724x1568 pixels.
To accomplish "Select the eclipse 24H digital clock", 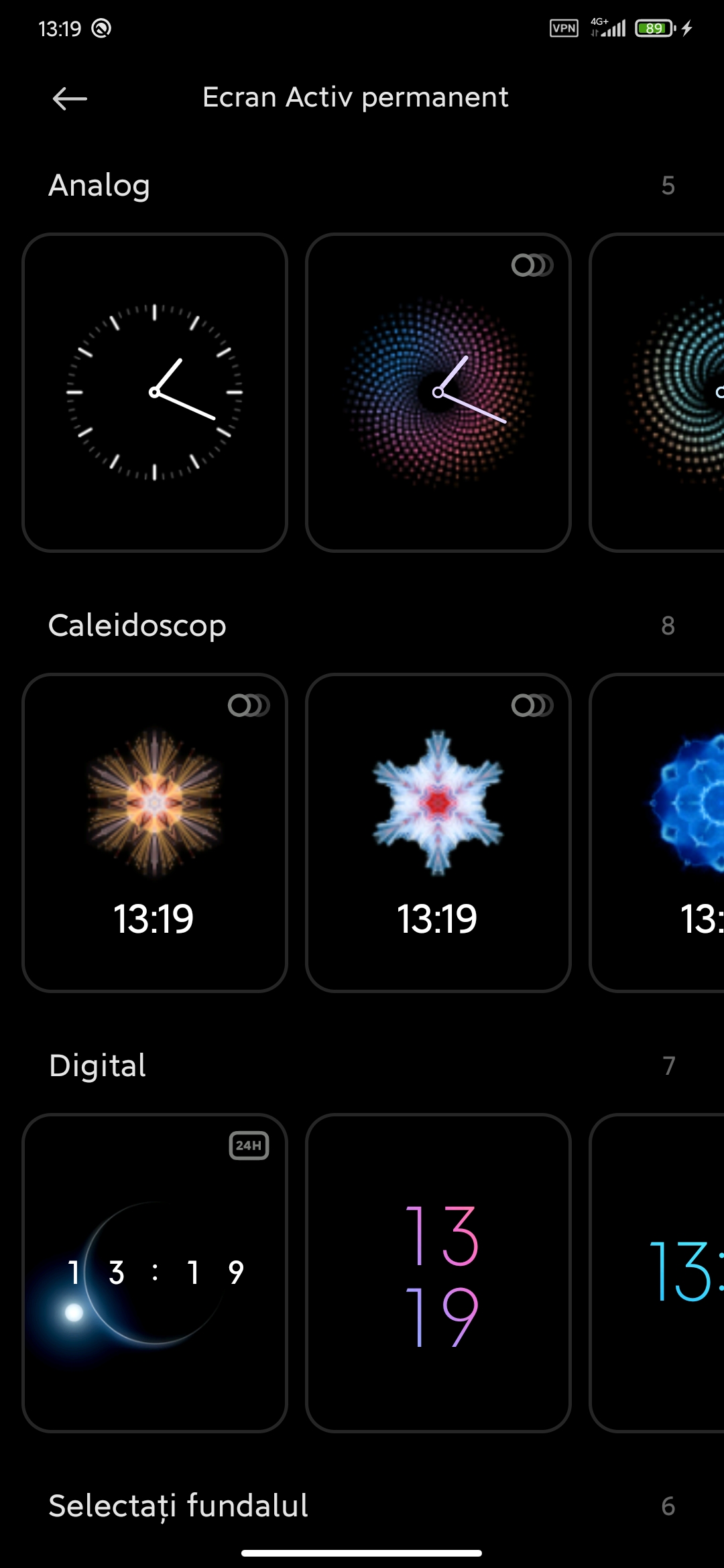I will [x=155, y=1273].
